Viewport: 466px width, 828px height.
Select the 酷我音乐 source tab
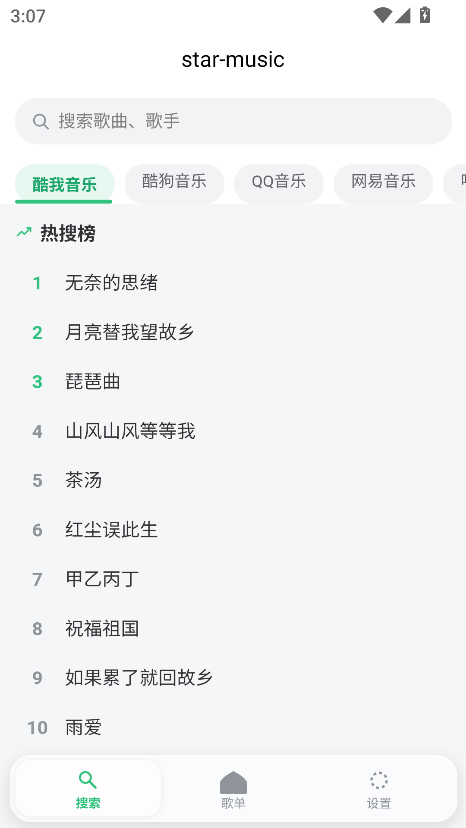[x=64, y=183]
